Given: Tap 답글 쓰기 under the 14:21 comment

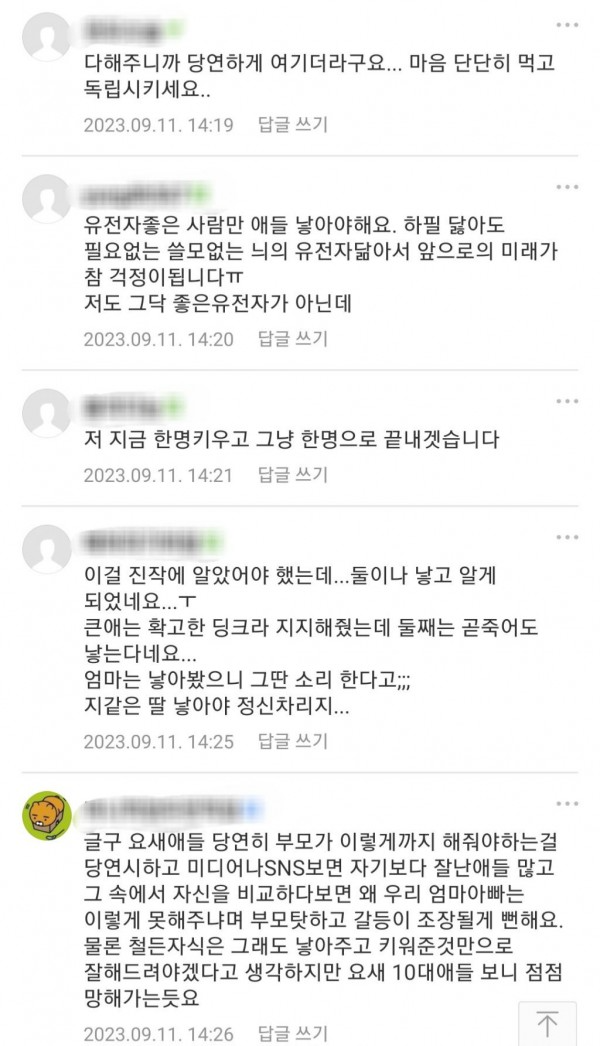Looking at the screenshot, I should [x=292, y=476].
